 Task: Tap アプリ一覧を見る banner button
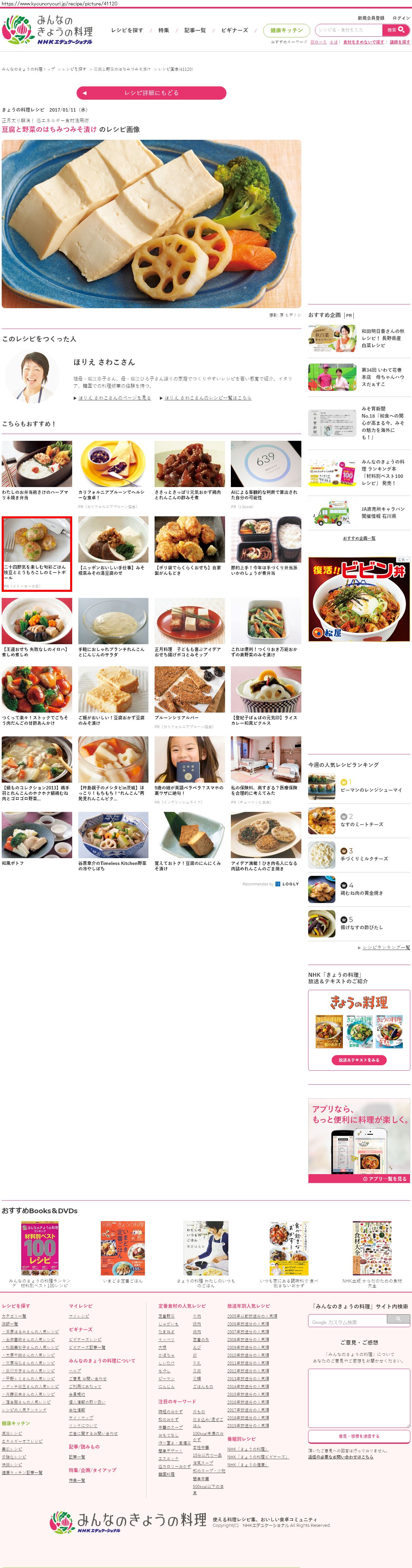384,1179
